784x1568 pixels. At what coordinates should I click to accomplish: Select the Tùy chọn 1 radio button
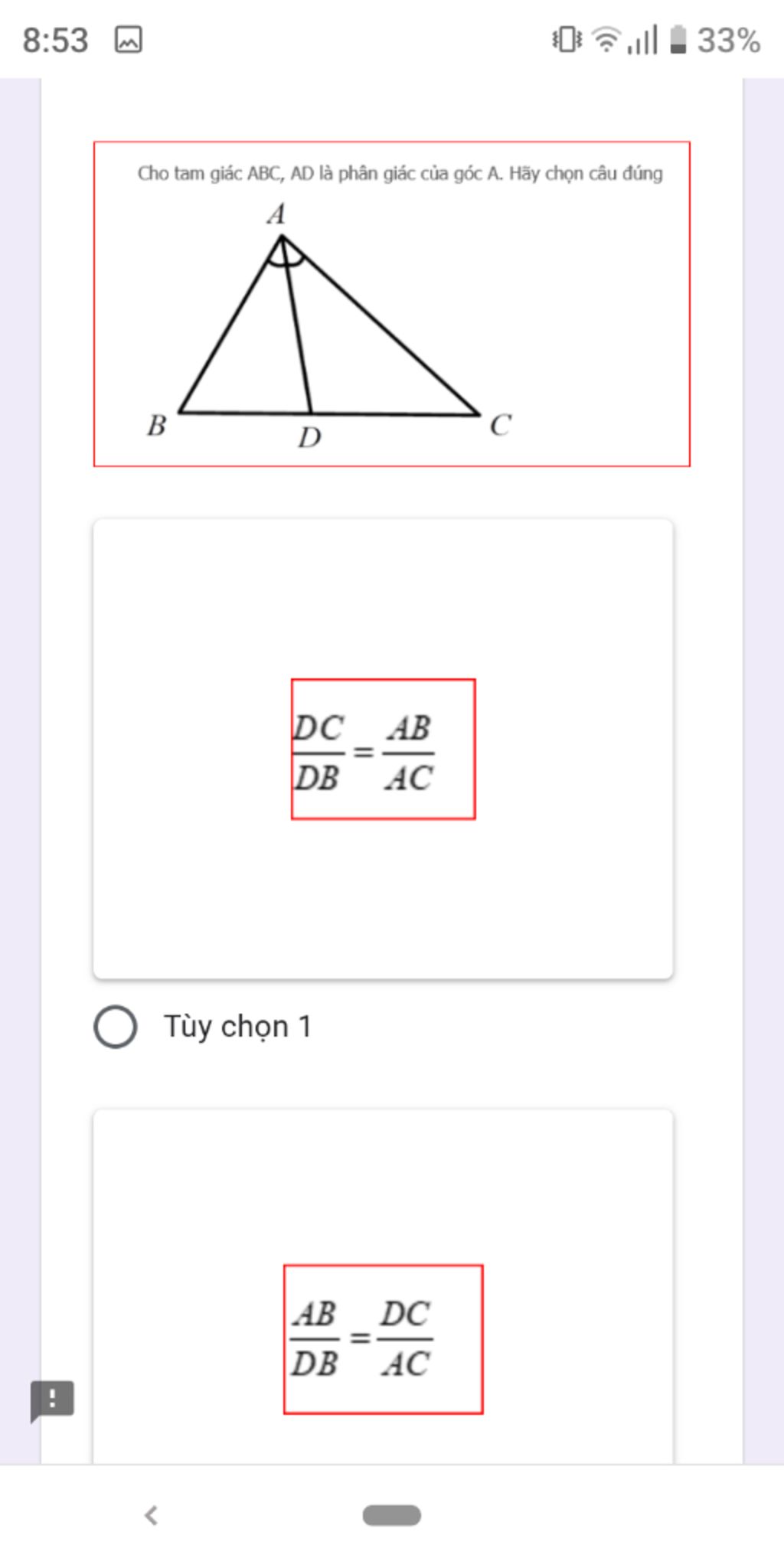[116, 1027]
